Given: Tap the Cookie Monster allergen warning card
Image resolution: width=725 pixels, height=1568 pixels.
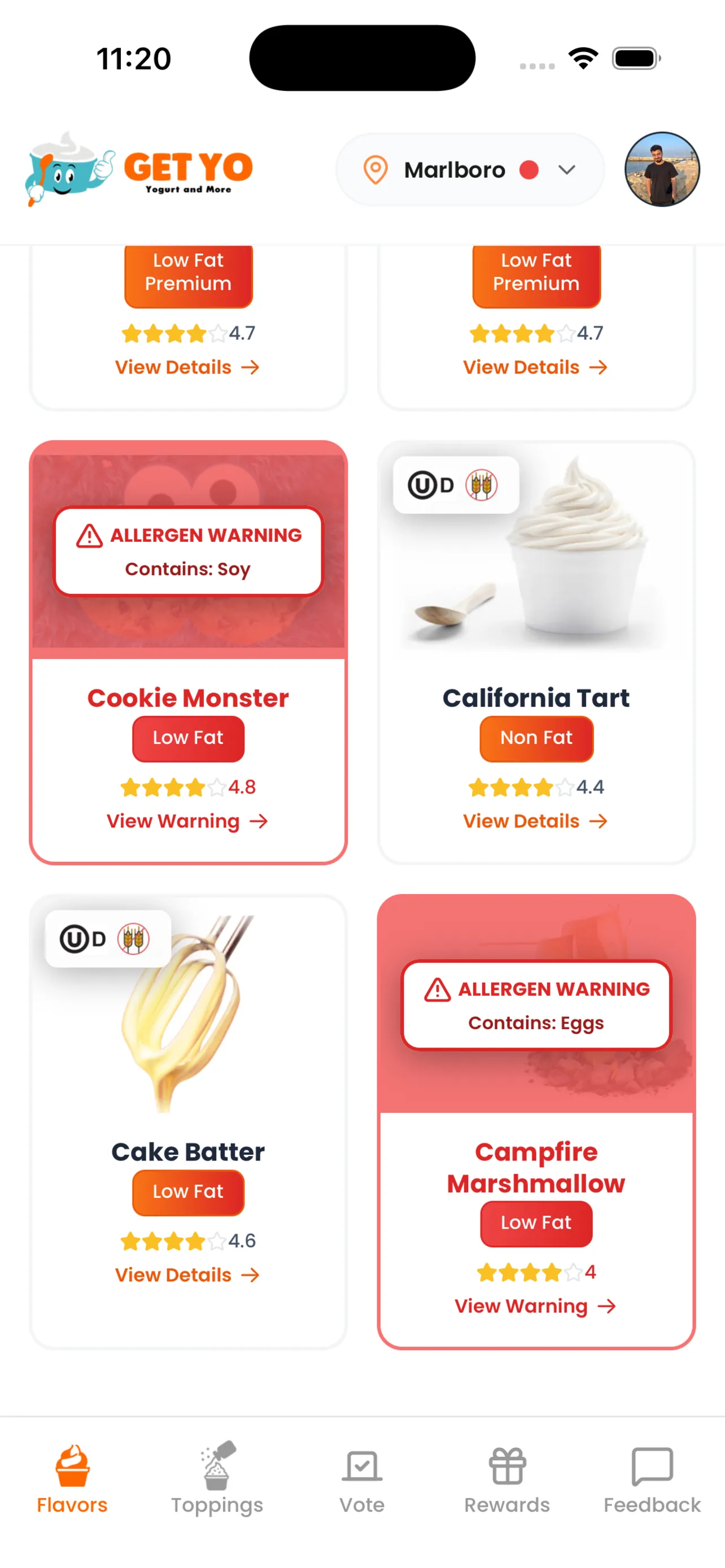Looking at the screenshot, I should [x=188, y=551].
